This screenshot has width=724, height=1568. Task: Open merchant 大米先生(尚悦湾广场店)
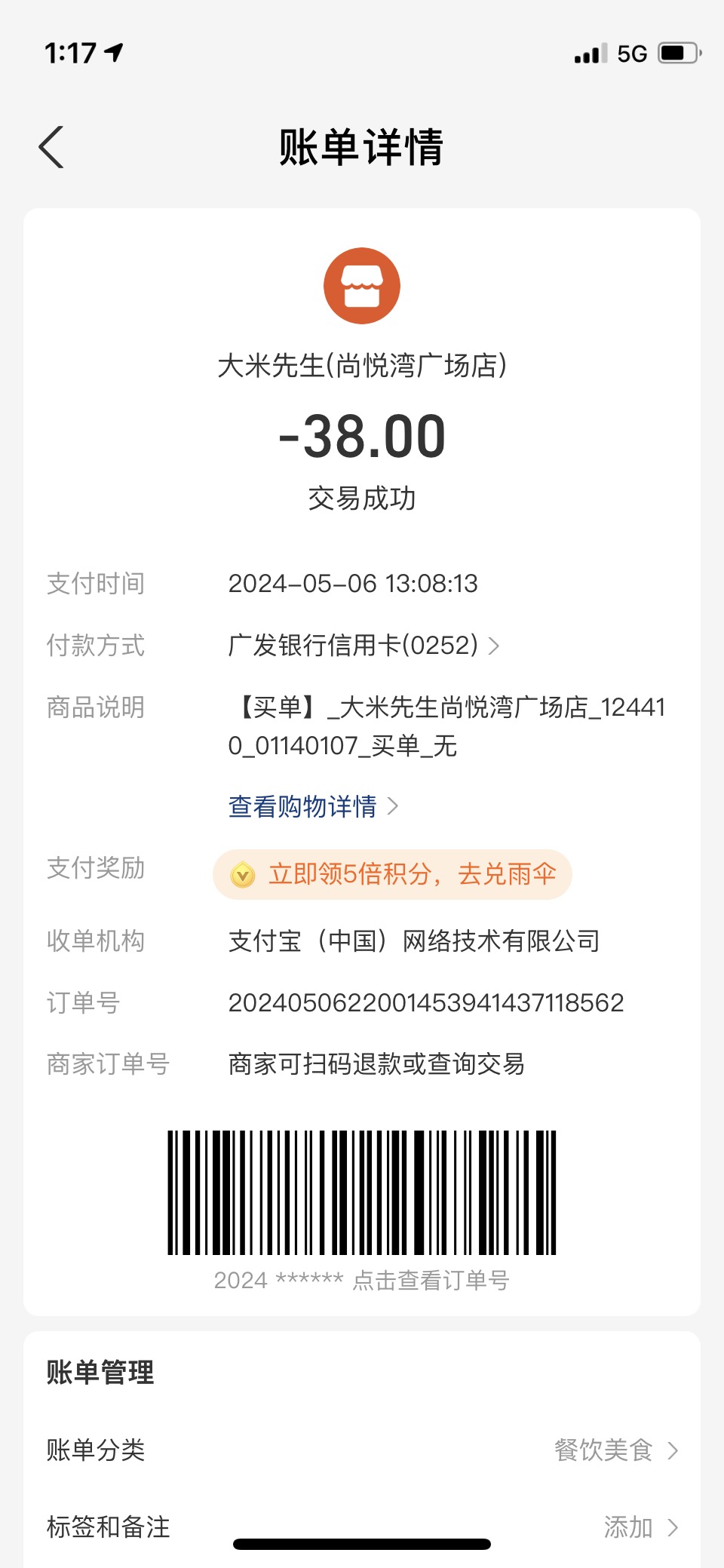[362, 366]
